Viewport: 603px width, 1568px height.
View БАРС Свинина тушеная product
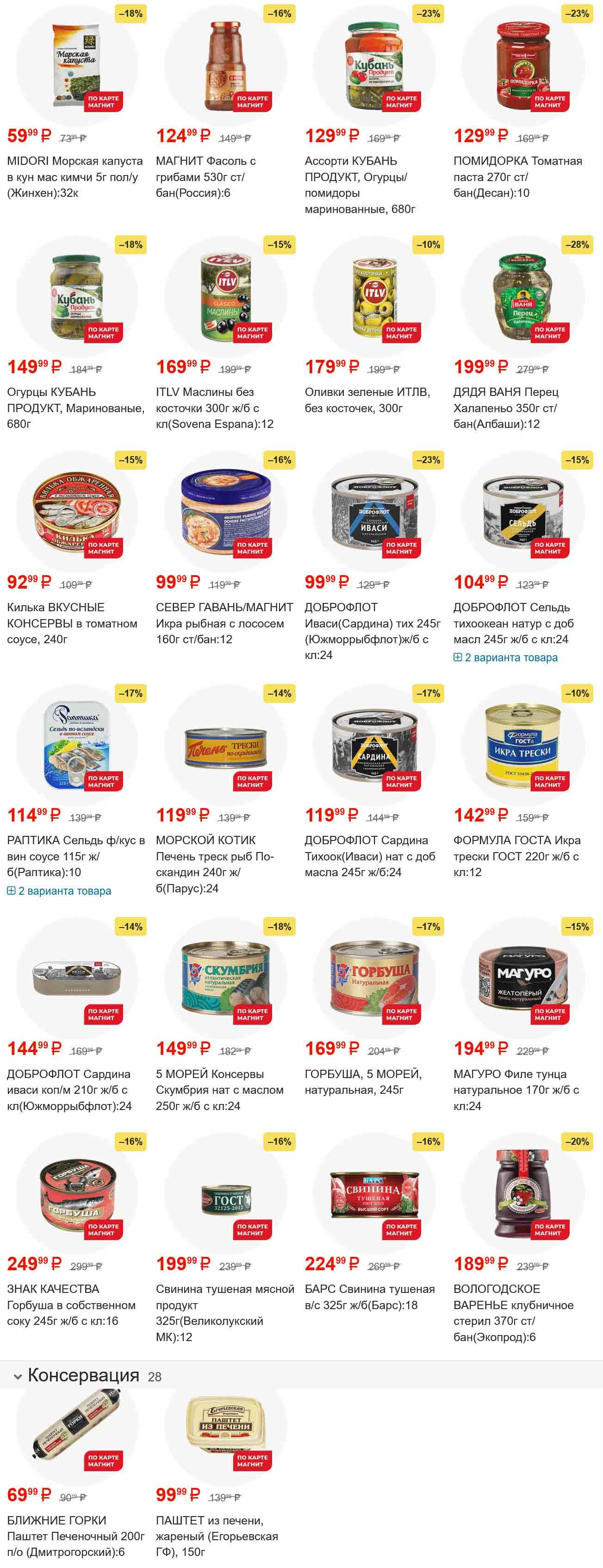coord(369,1297)
